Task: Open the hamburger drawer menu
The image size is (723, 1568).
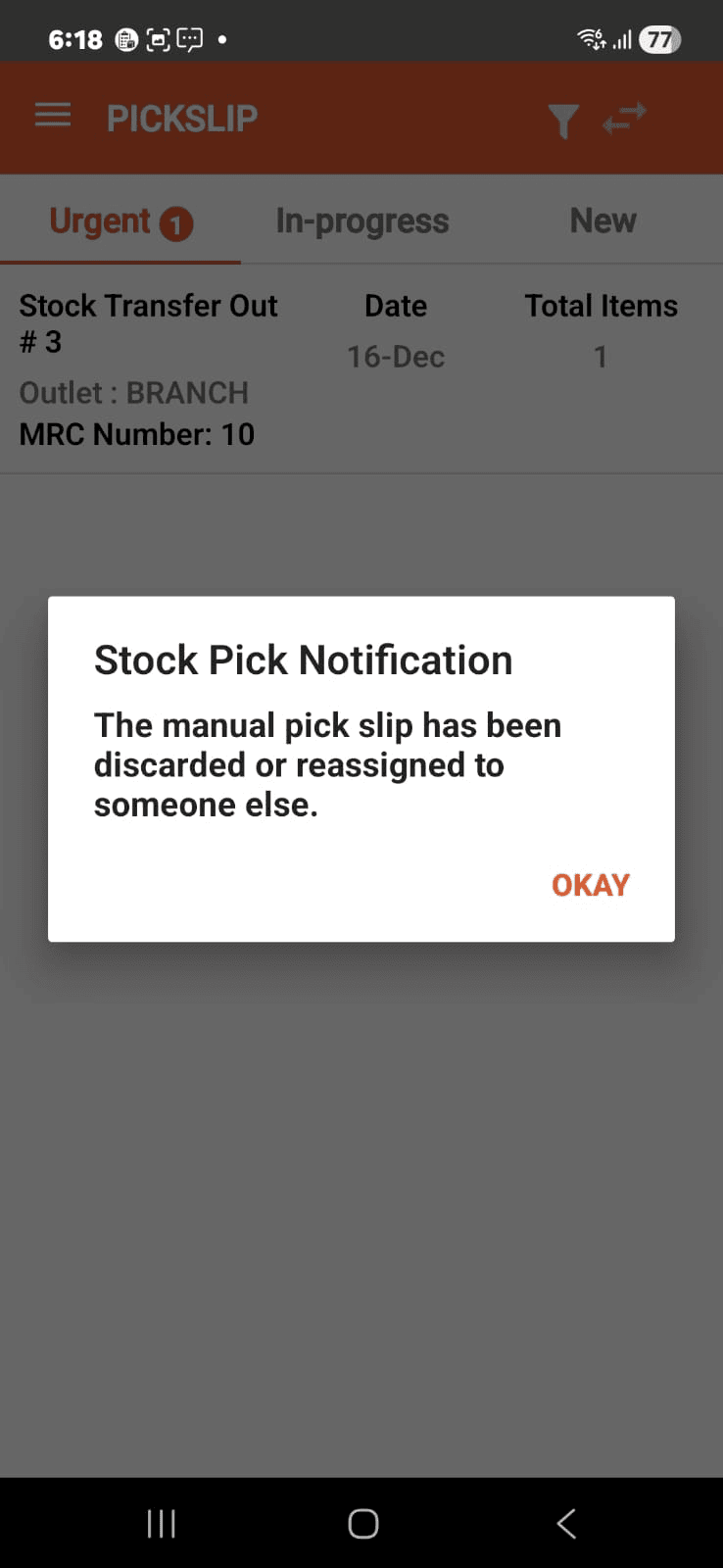Action: 53,116
